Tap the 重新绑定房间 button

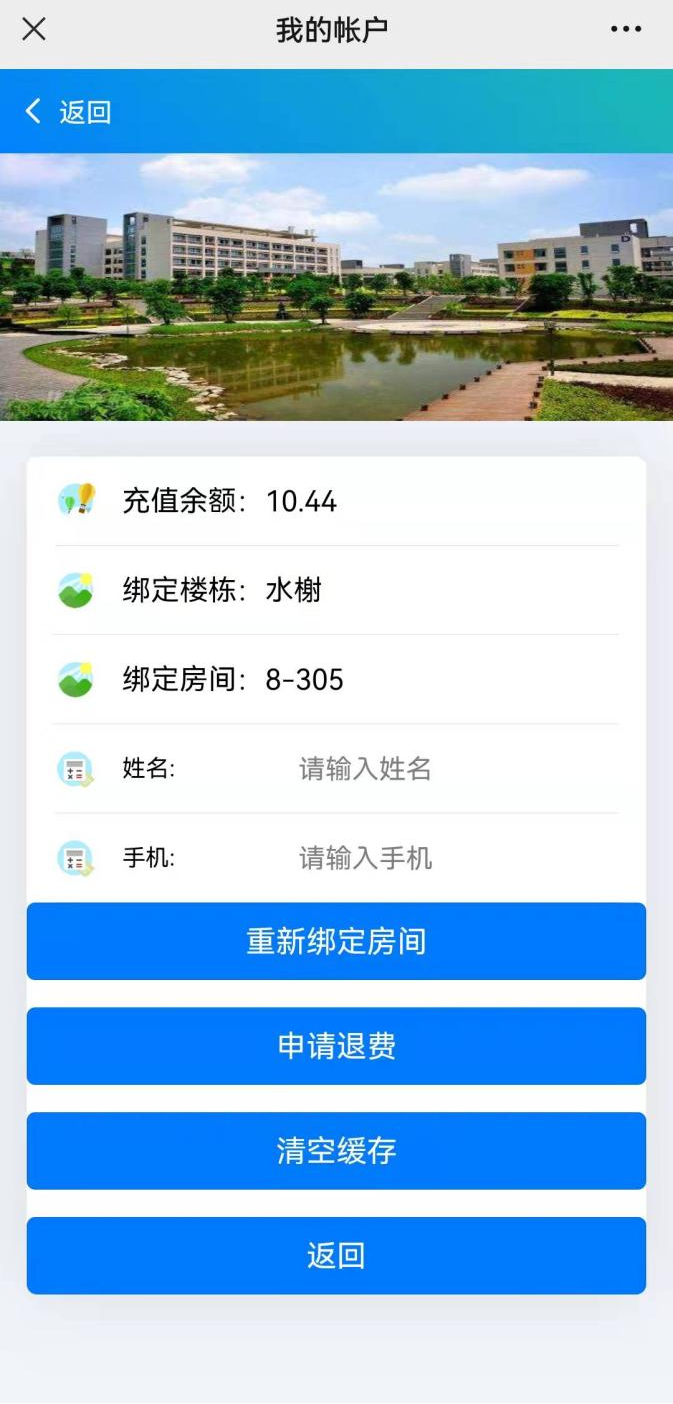(x=336, y=941)
